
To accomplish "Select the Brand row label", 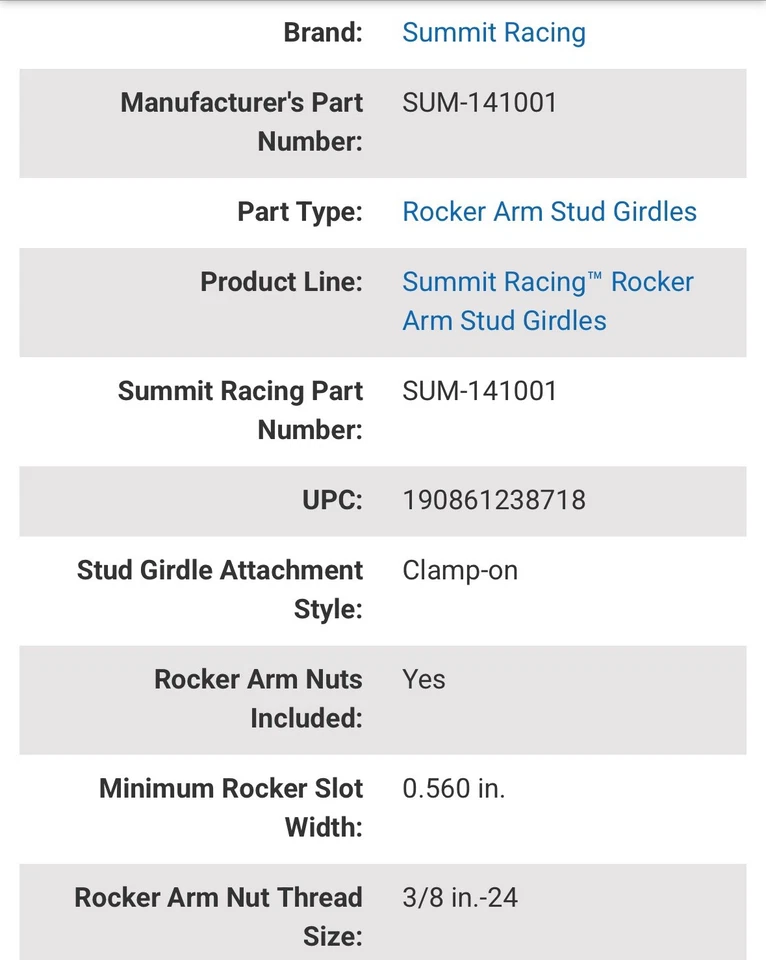I will coord(323,33).
